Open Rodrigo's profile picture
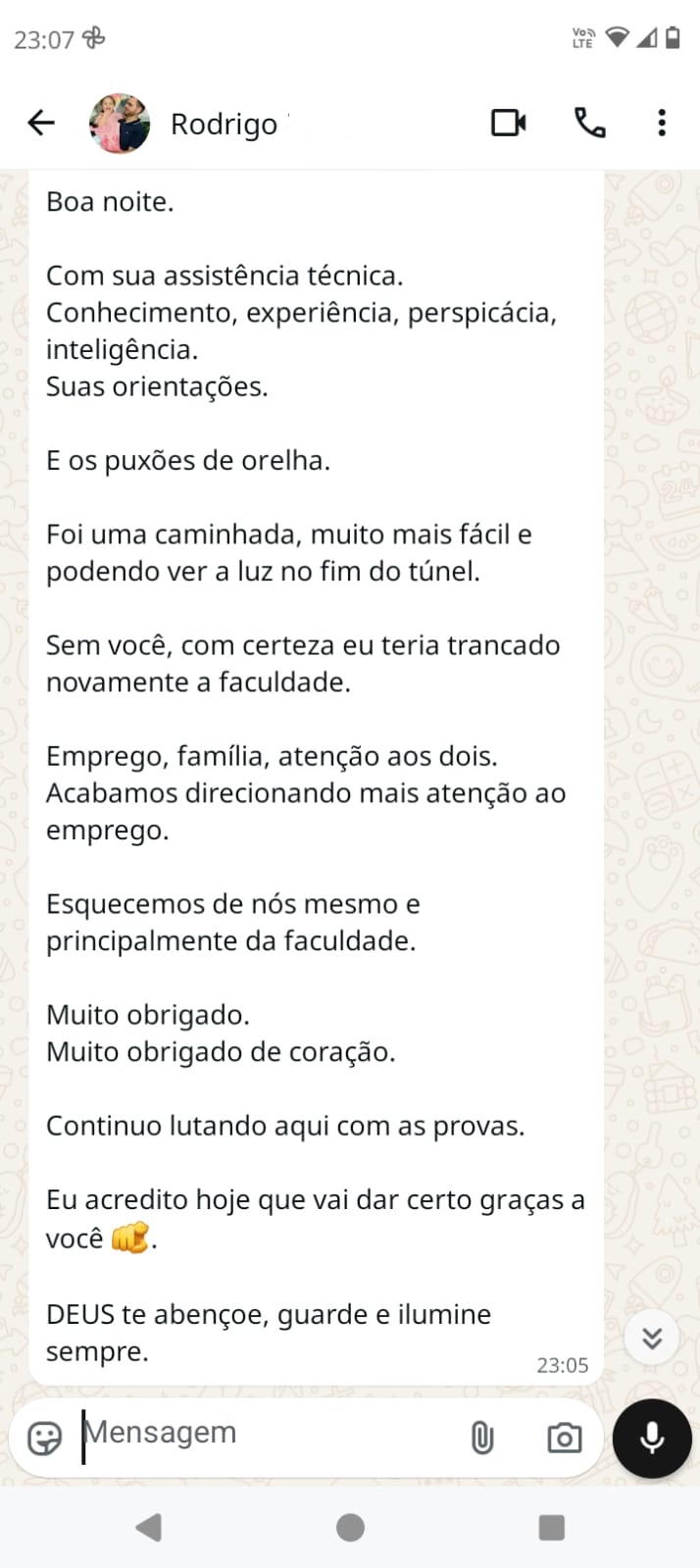This screenshot has width=700, height=1568. click(x=120, y=124)
